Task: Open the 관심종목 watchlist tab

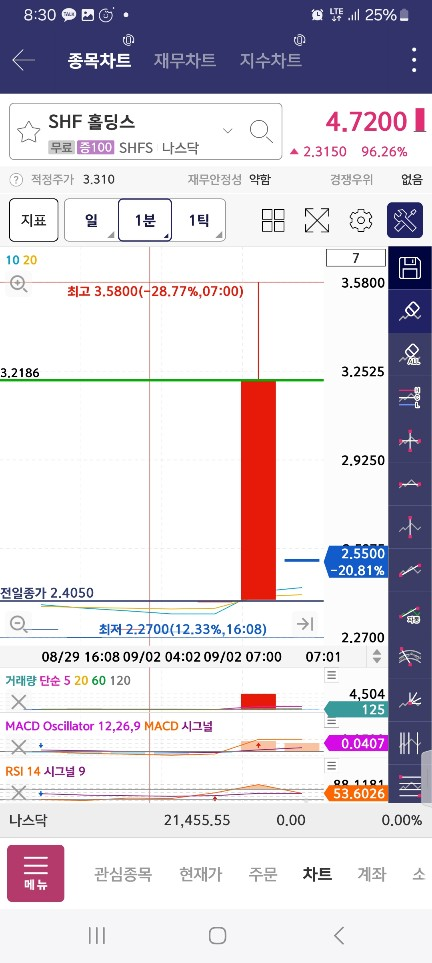Action: click(123, 874)
